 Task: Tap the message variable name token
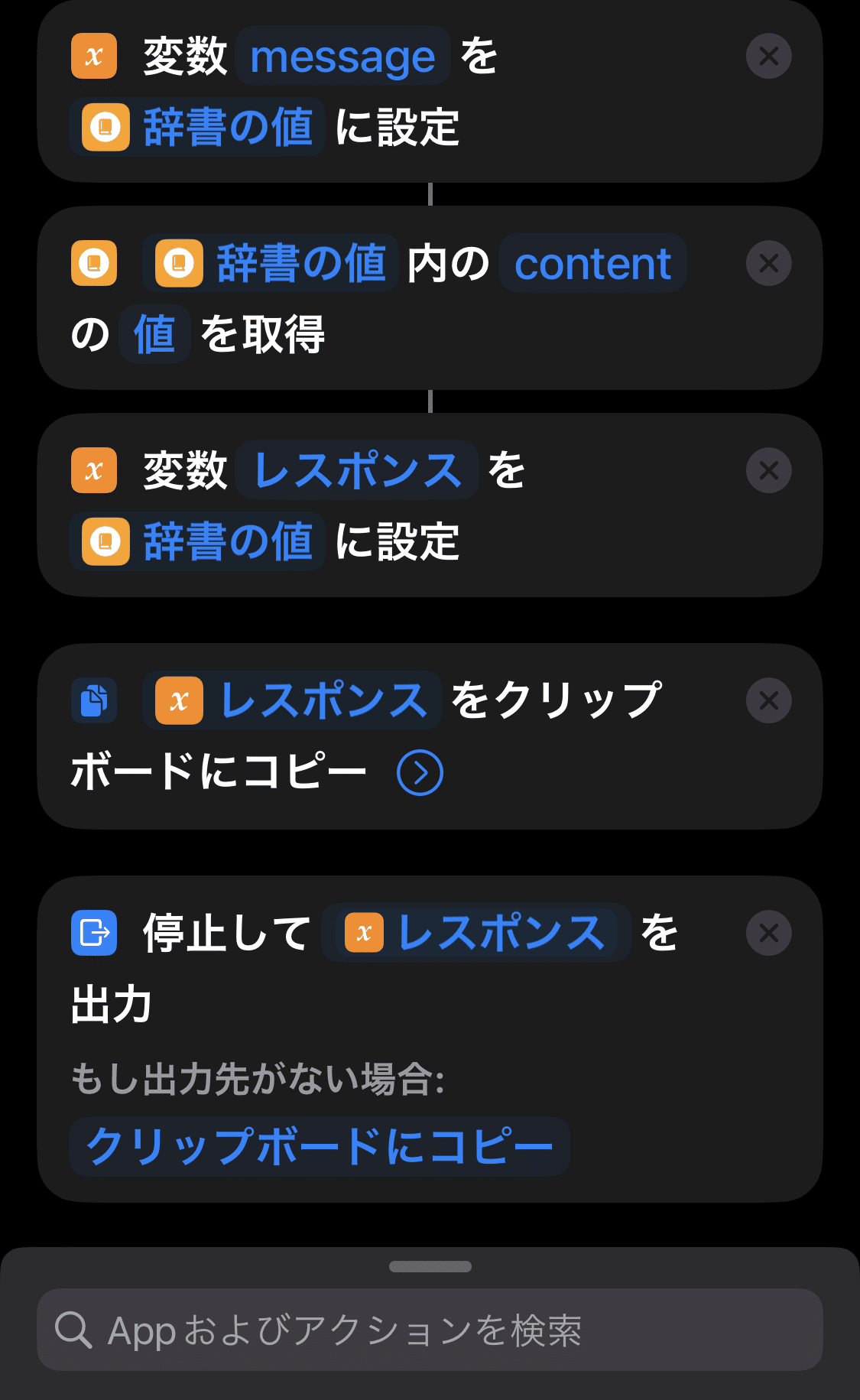[x=342, y=56]
